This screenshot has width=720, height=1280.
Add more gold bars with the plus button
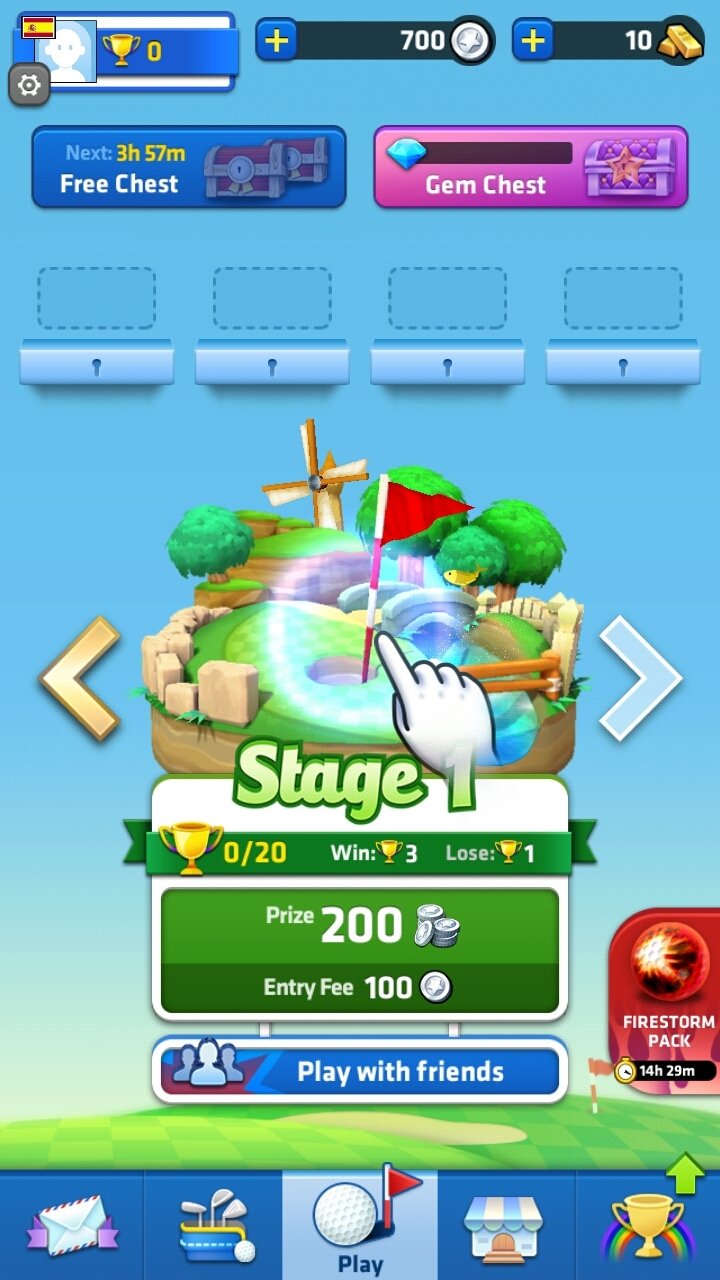coord(533,41)
